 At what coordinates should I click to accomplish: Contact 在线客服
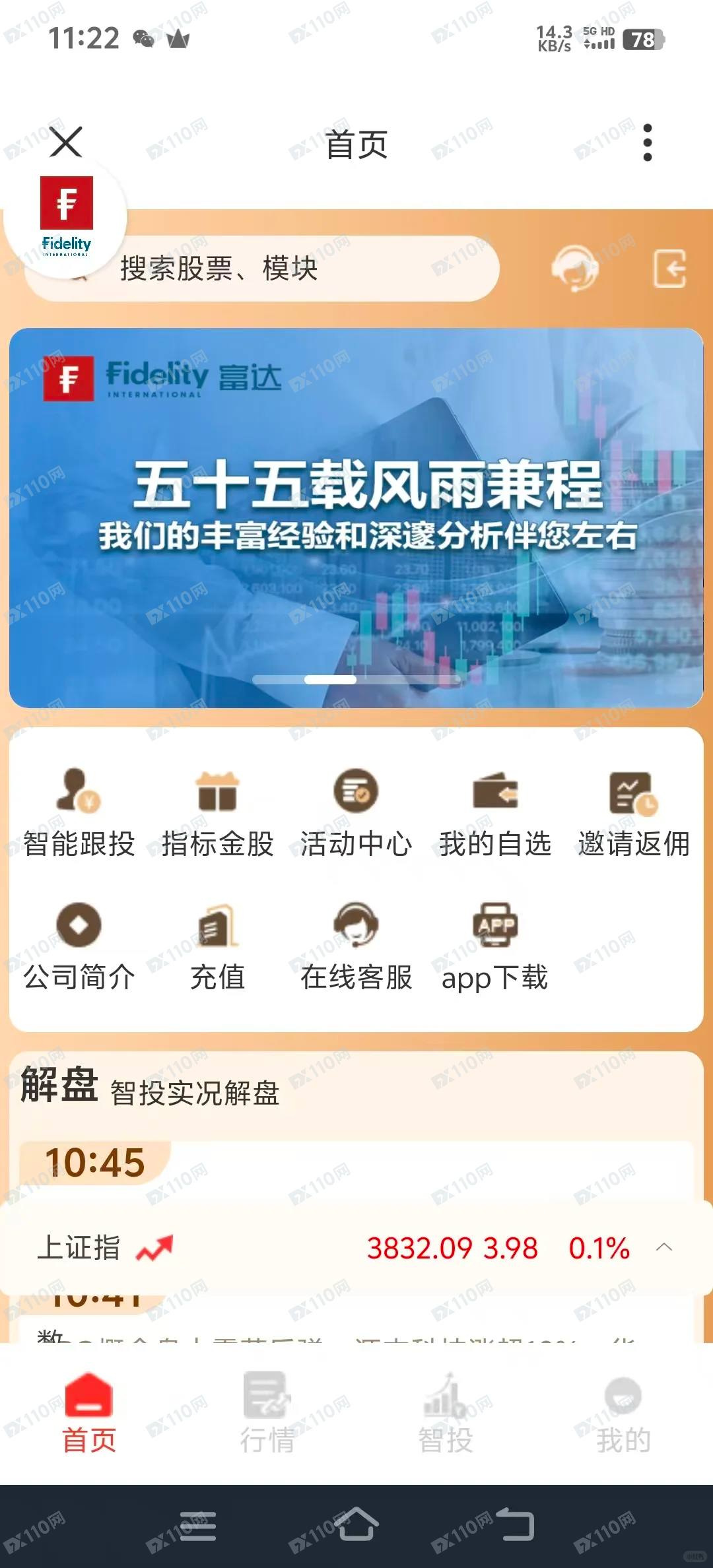point(356,946)
